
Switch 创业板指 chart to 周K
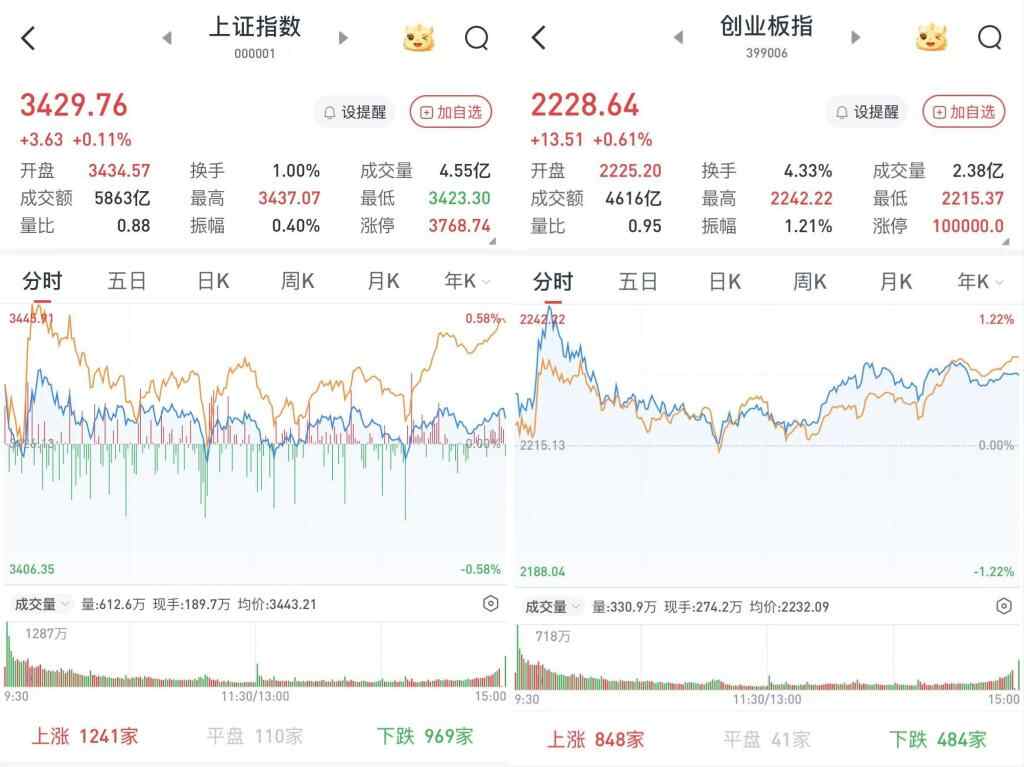[x=809, y=281]
